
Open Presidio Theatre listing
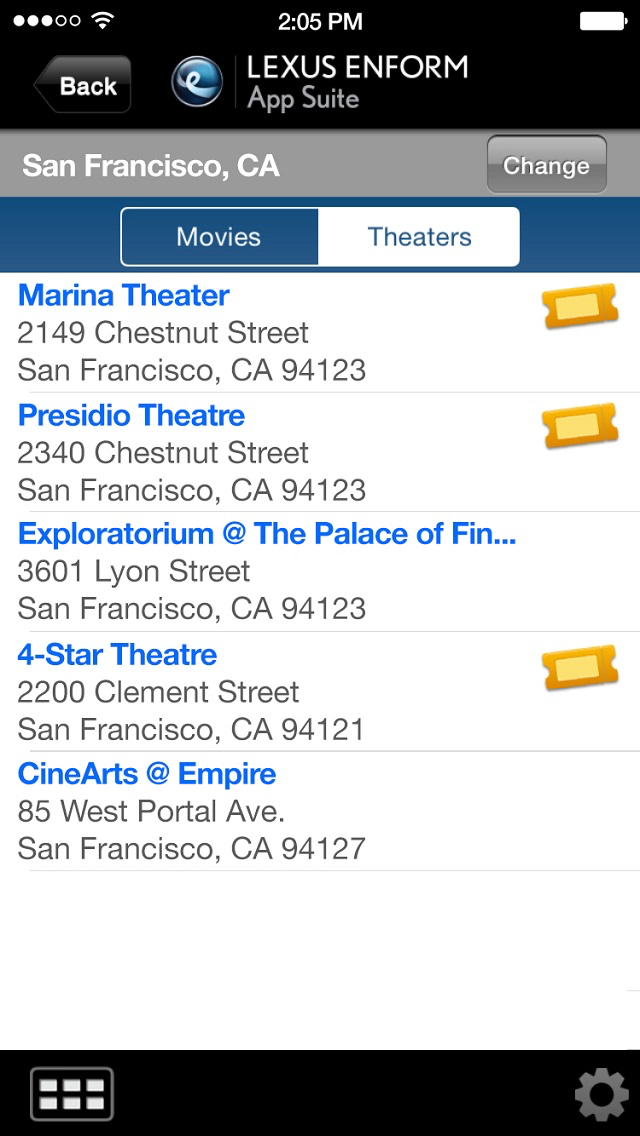(x=320, y=452)
